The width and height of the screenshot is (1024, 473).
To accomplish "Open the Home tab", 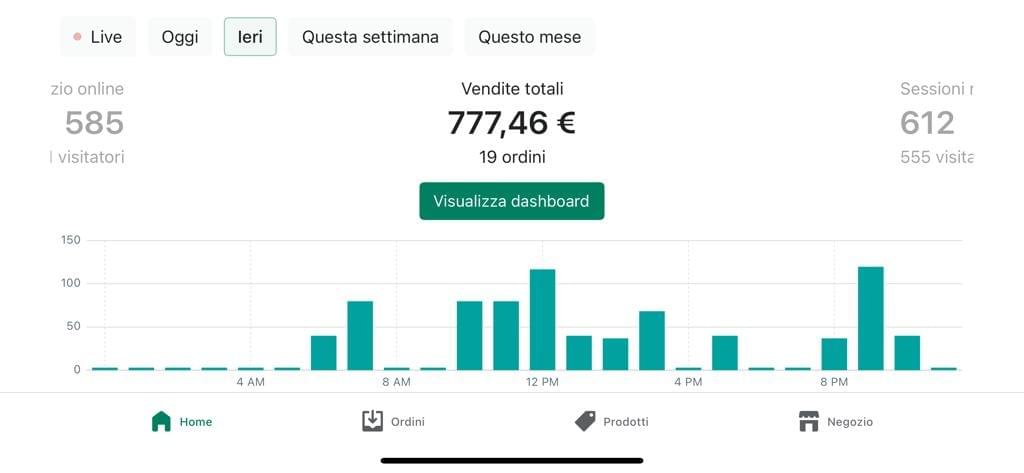I will pos(182,422).
